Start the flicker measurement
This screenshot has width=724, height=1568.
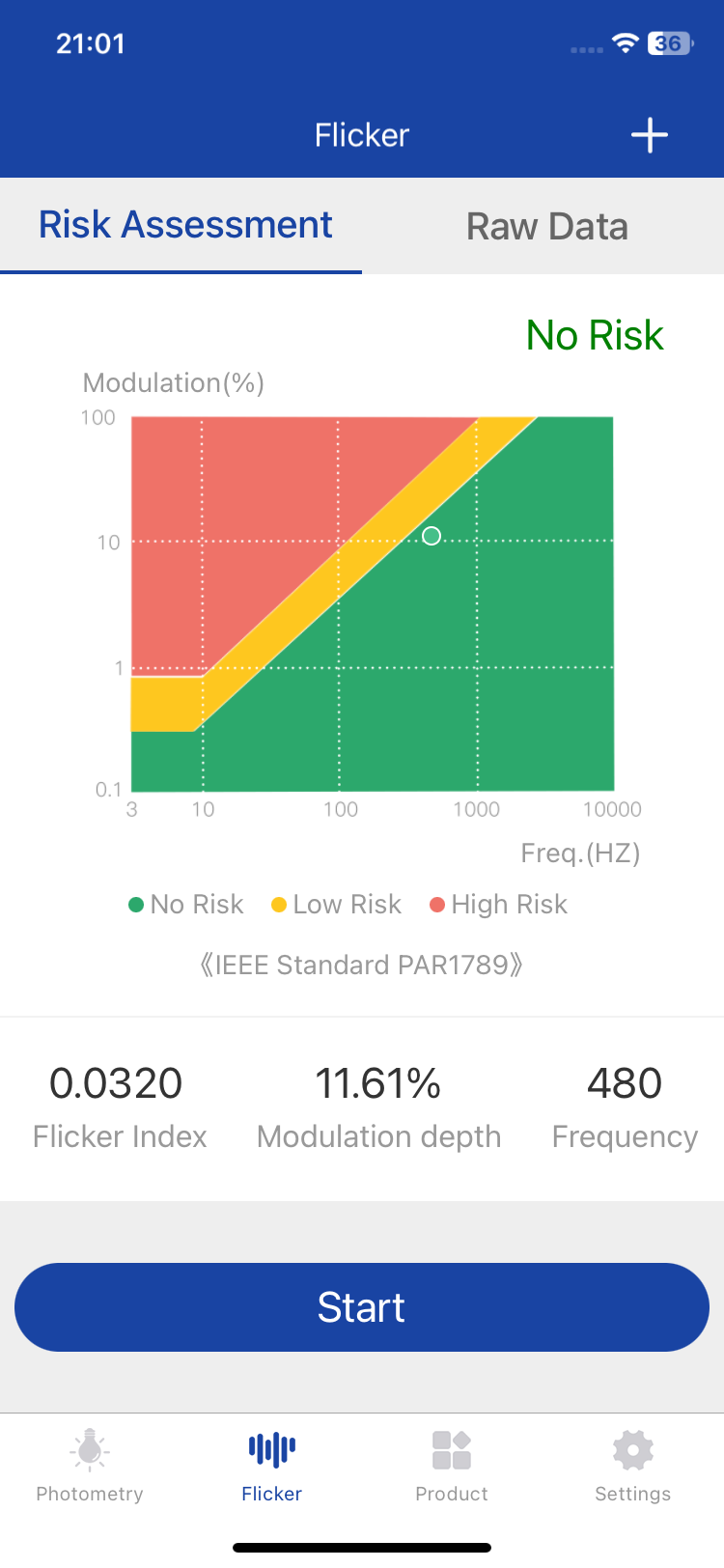coord(362,1307)
